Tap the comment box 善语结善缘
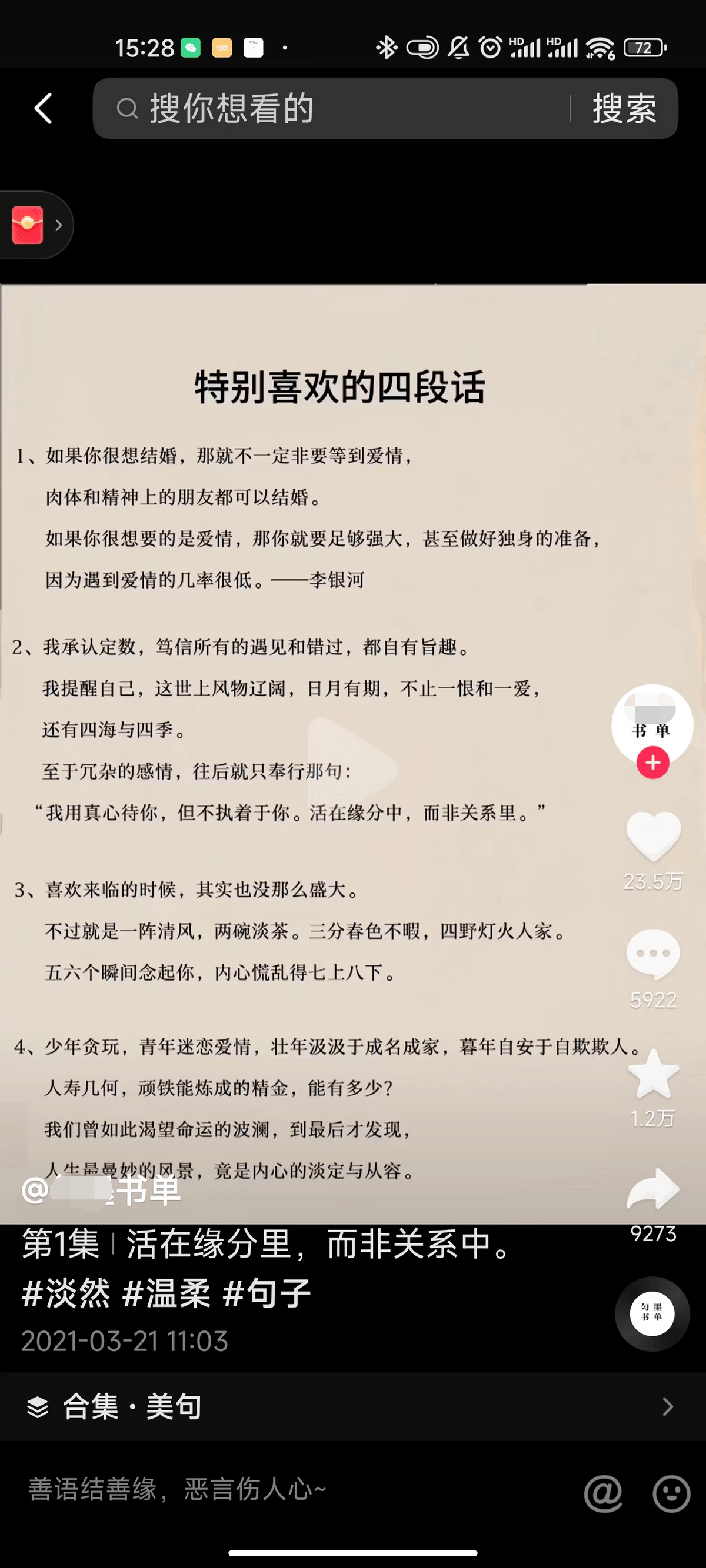This screenshot has width=706, height=1568. [x=274, y=1489]
